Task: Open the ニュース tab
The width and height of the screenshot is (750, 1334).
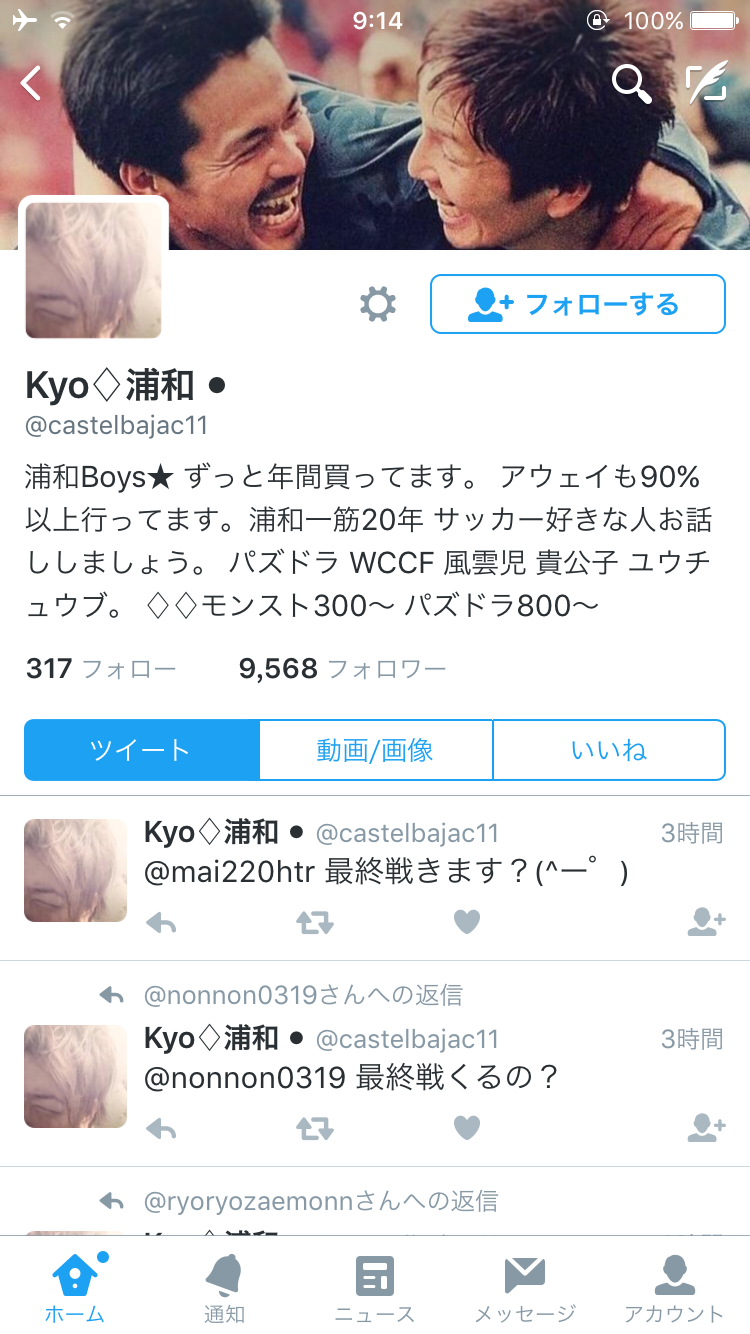Action: pos(375,1288)
